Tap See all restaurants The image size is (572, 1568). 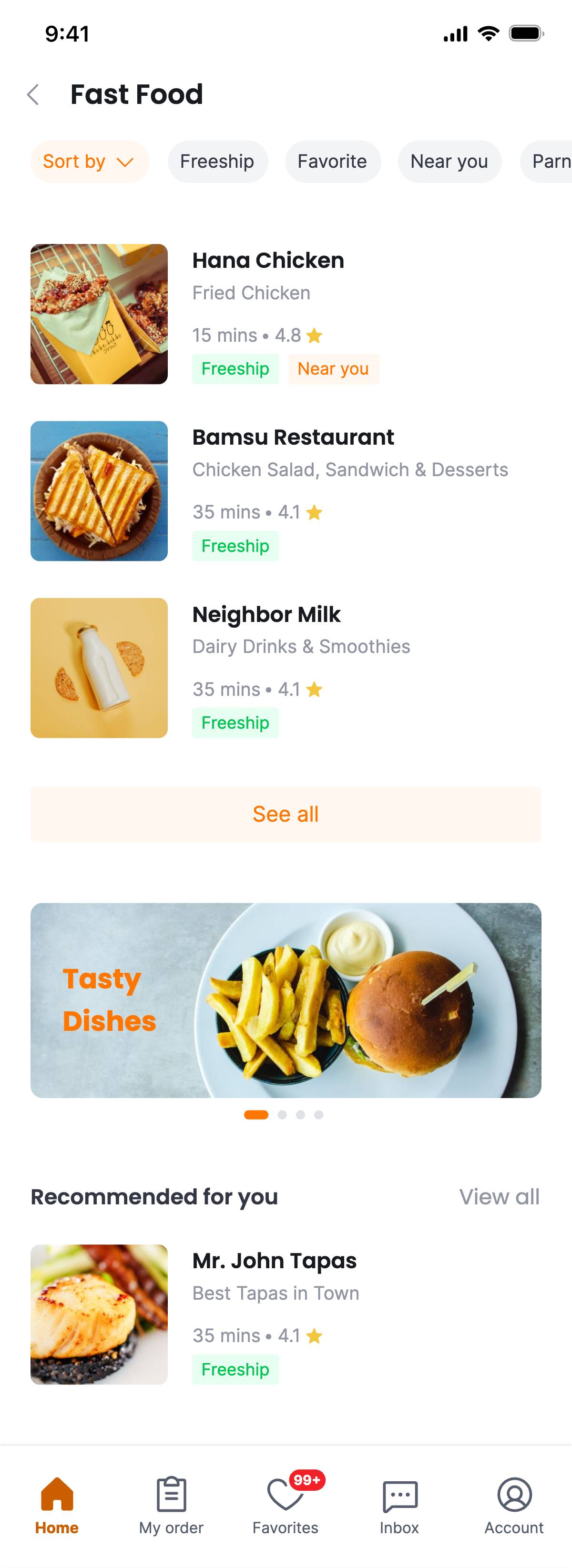(286, 815)
